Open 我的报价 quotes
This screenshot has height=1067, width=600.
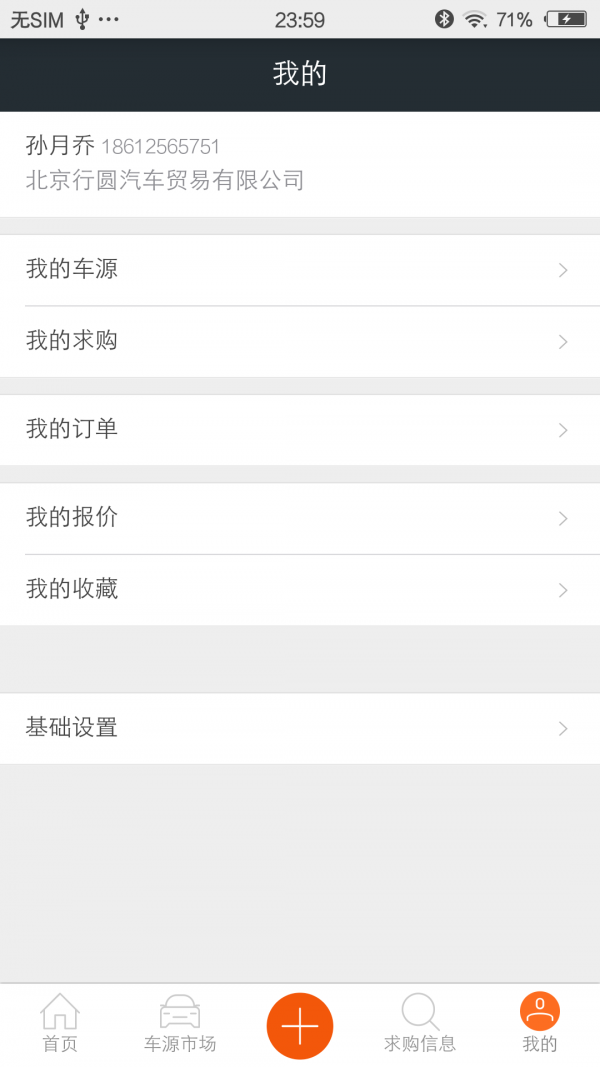300,518
